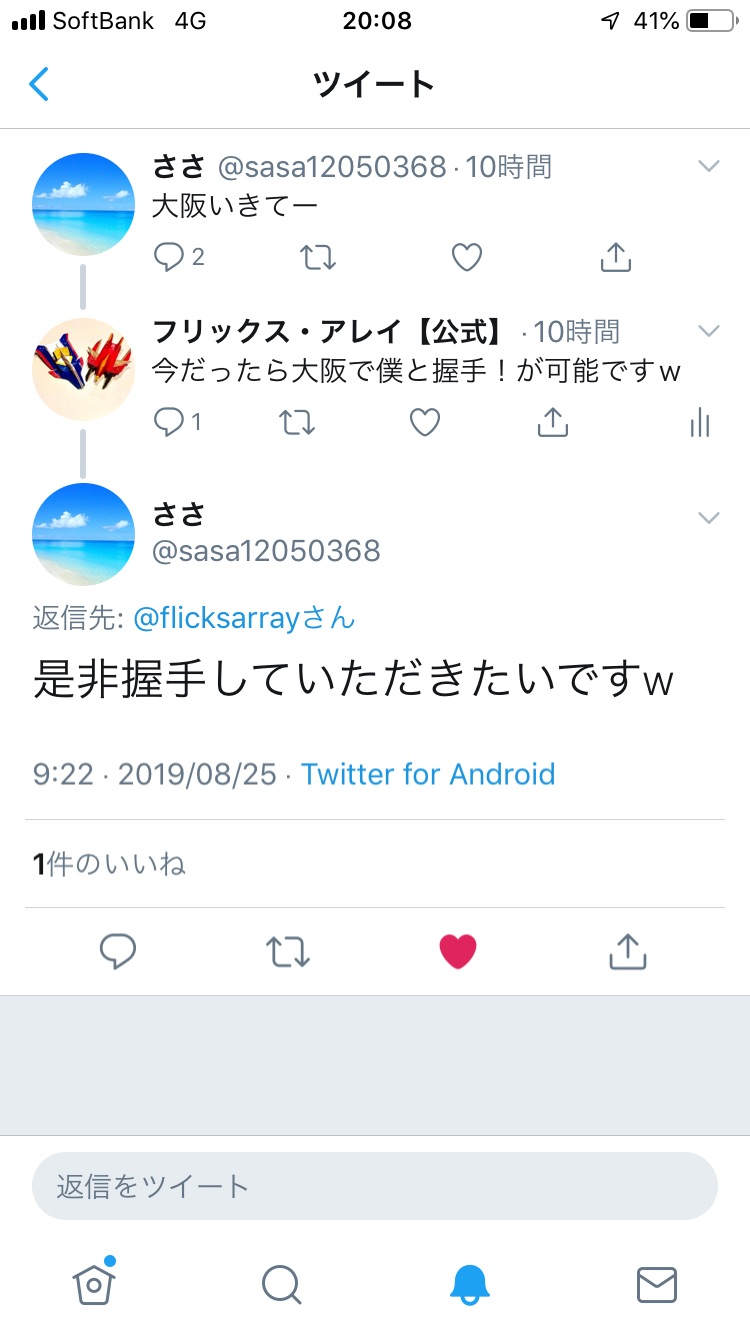Unlike the main tweet with red heart
This screenshot has height=1334, width=750.
point(458,952)
